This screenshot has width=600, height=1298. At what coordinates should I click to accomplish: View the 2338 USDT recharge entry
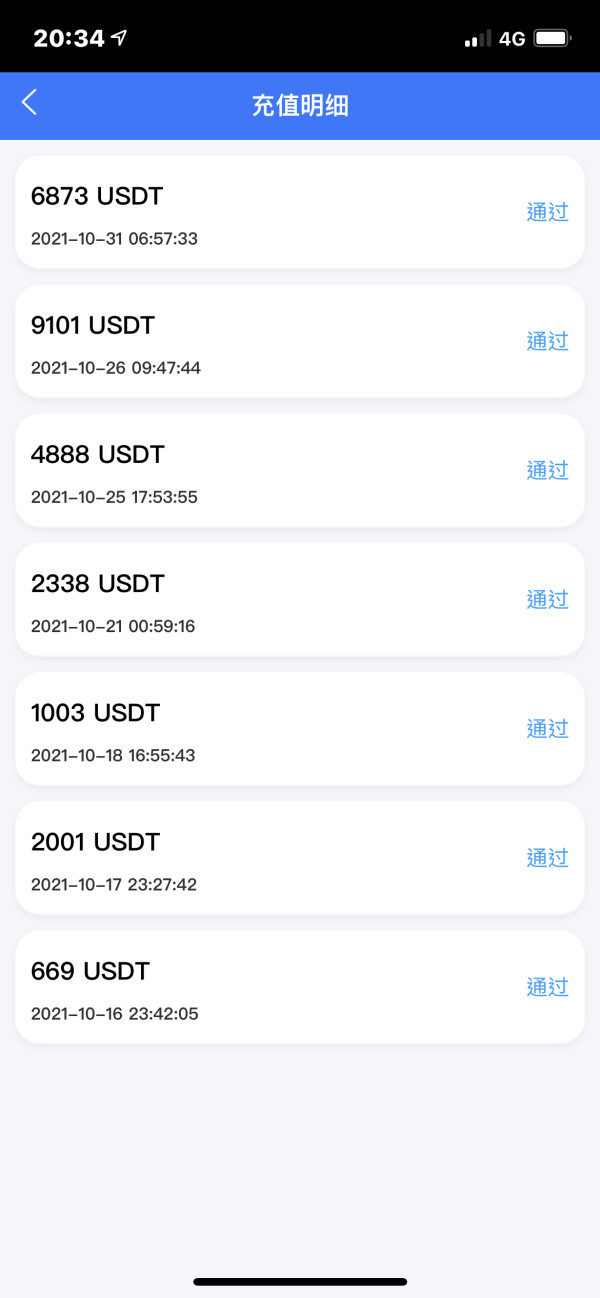point(300,599)
